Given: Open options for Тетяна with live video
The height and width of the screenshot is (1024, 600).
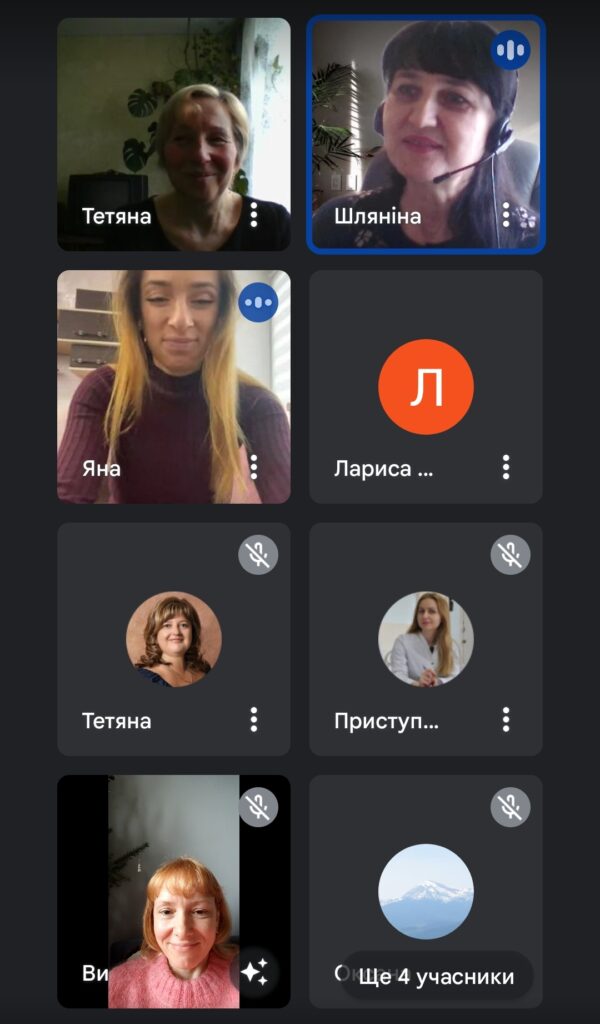Looking at the screenshot, I should [254, 215].
